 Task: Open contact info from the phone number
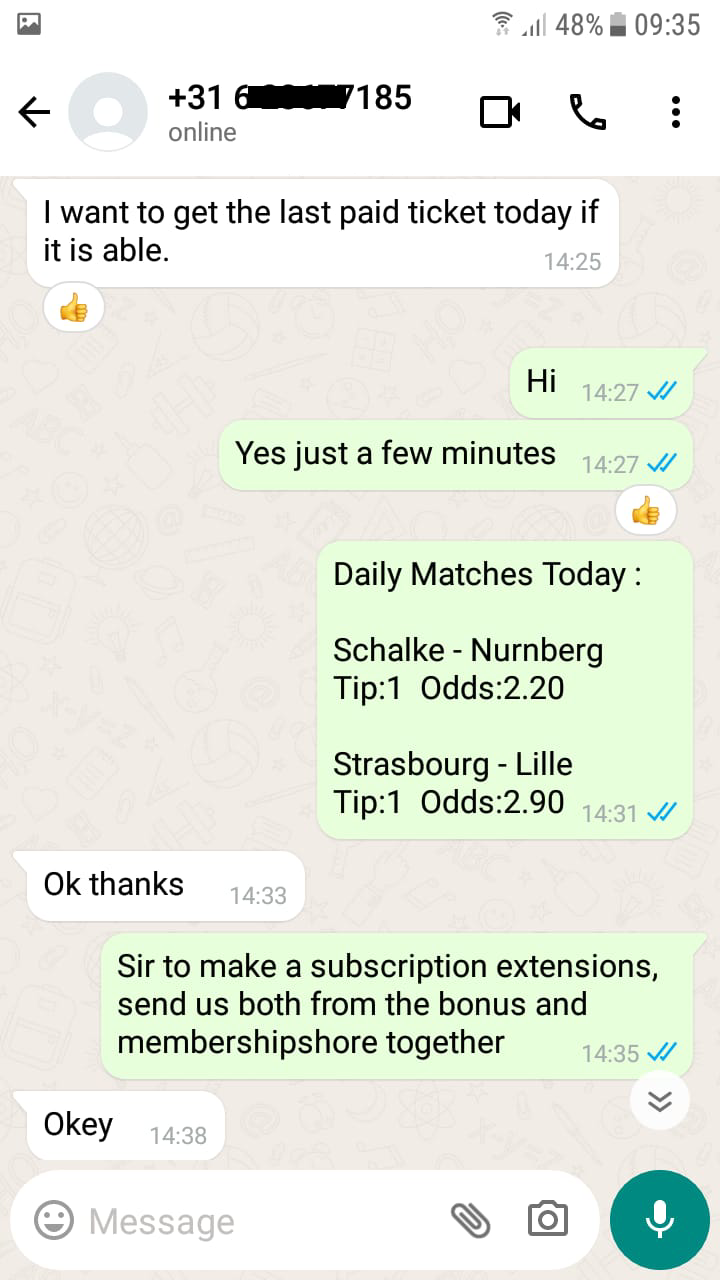click(x=290, y=98)
